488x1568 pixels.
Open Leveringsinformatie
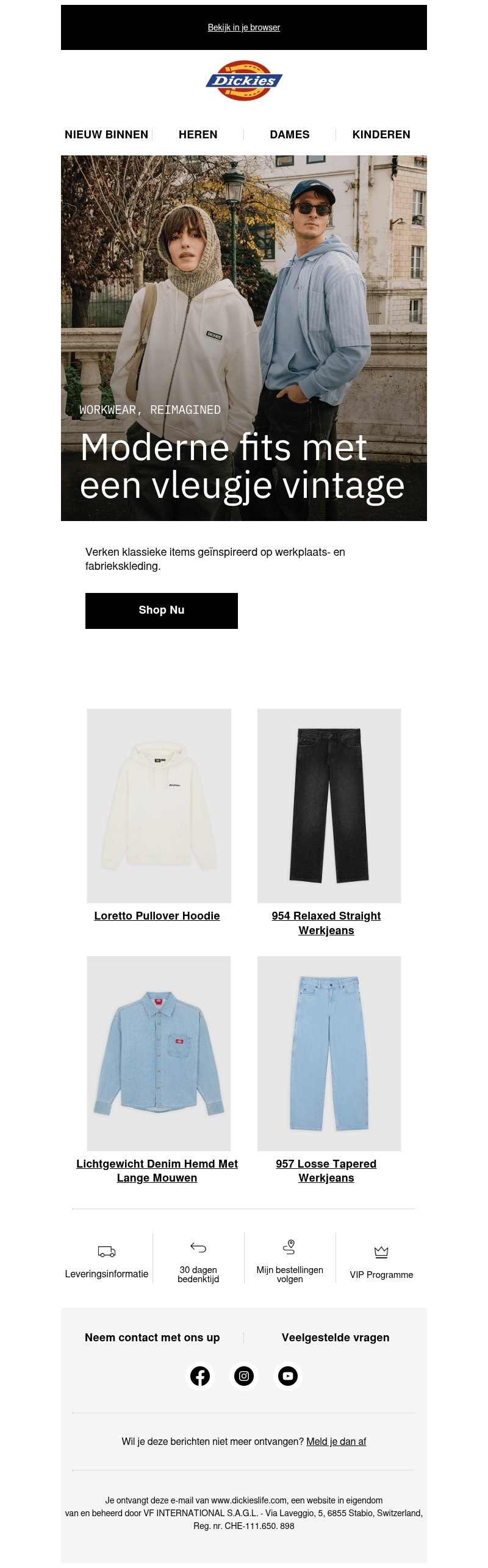click(107, 1260)
